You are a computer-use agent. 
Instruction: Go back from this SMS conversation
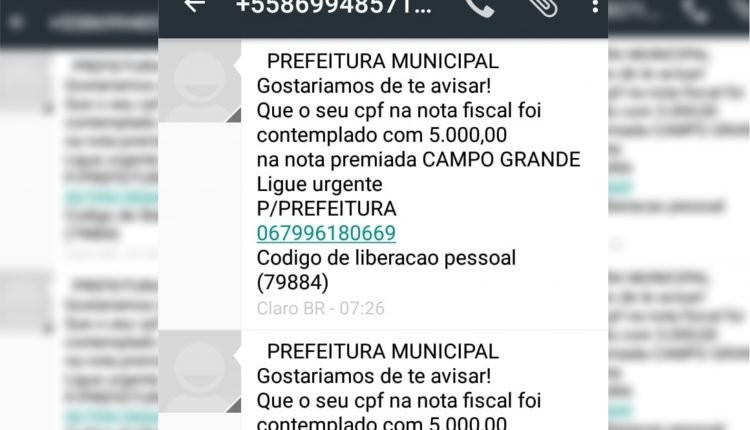pyautogui.click(x=194, y=6)
